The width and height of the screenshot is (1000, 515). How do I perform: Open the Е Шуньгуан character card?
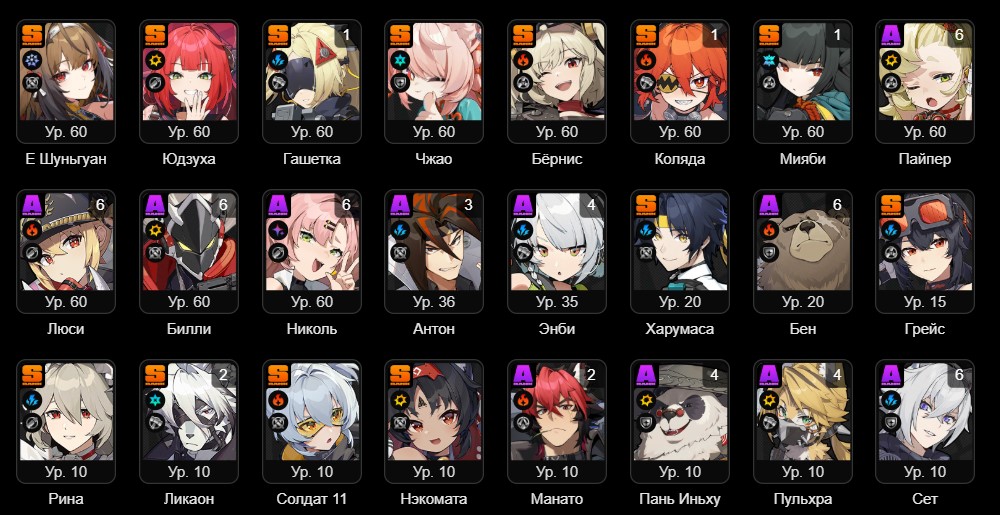[x=66, y=82]
